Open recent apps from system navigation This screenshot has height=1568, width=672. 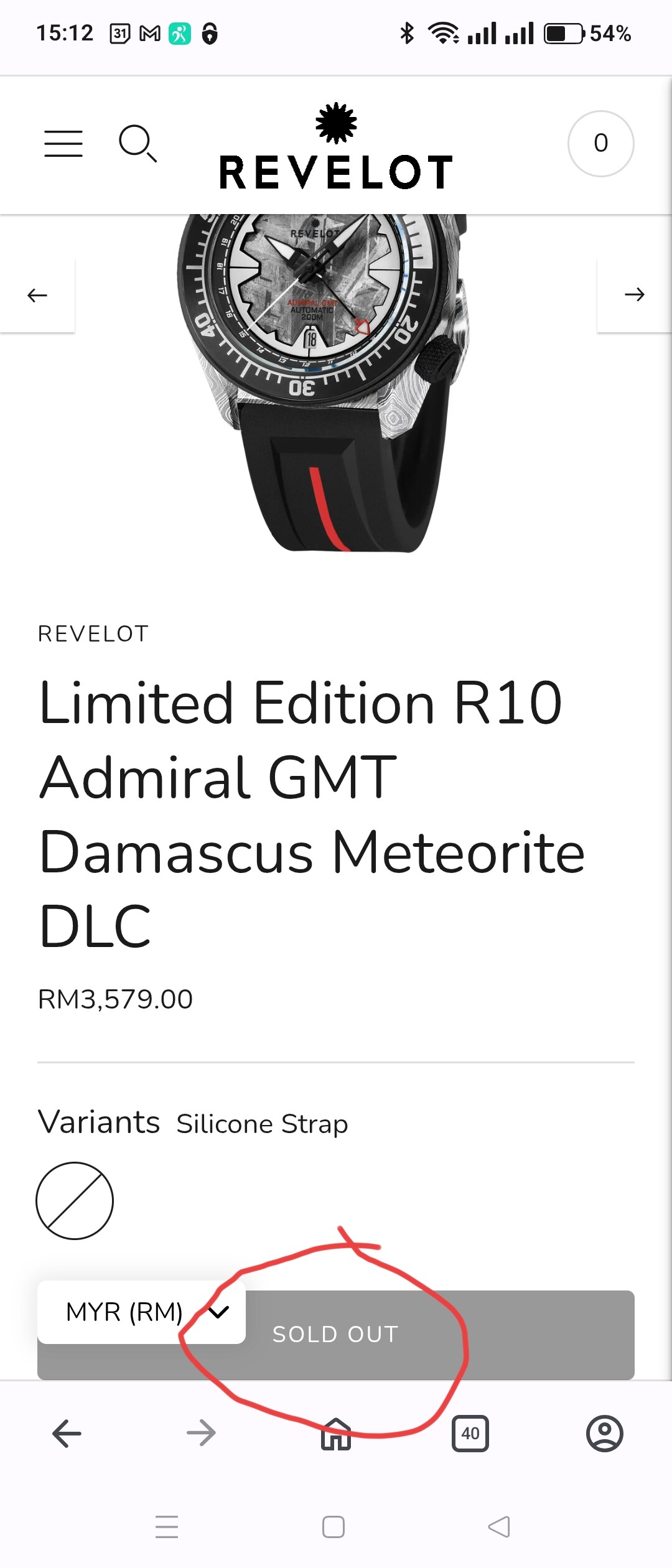pos(167,1526)
